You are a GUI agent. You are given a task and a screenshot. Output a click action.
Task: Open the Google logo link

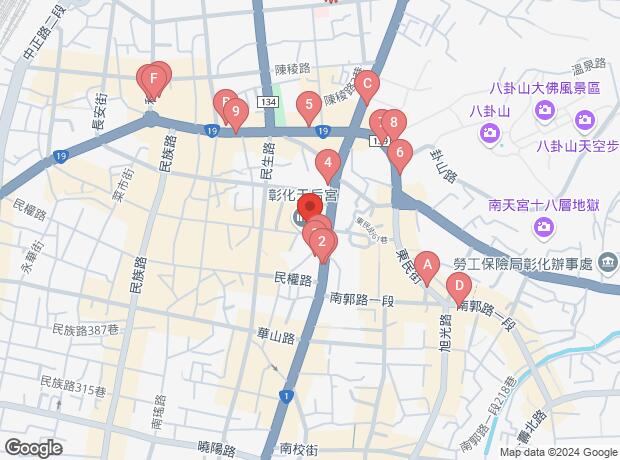34,447
